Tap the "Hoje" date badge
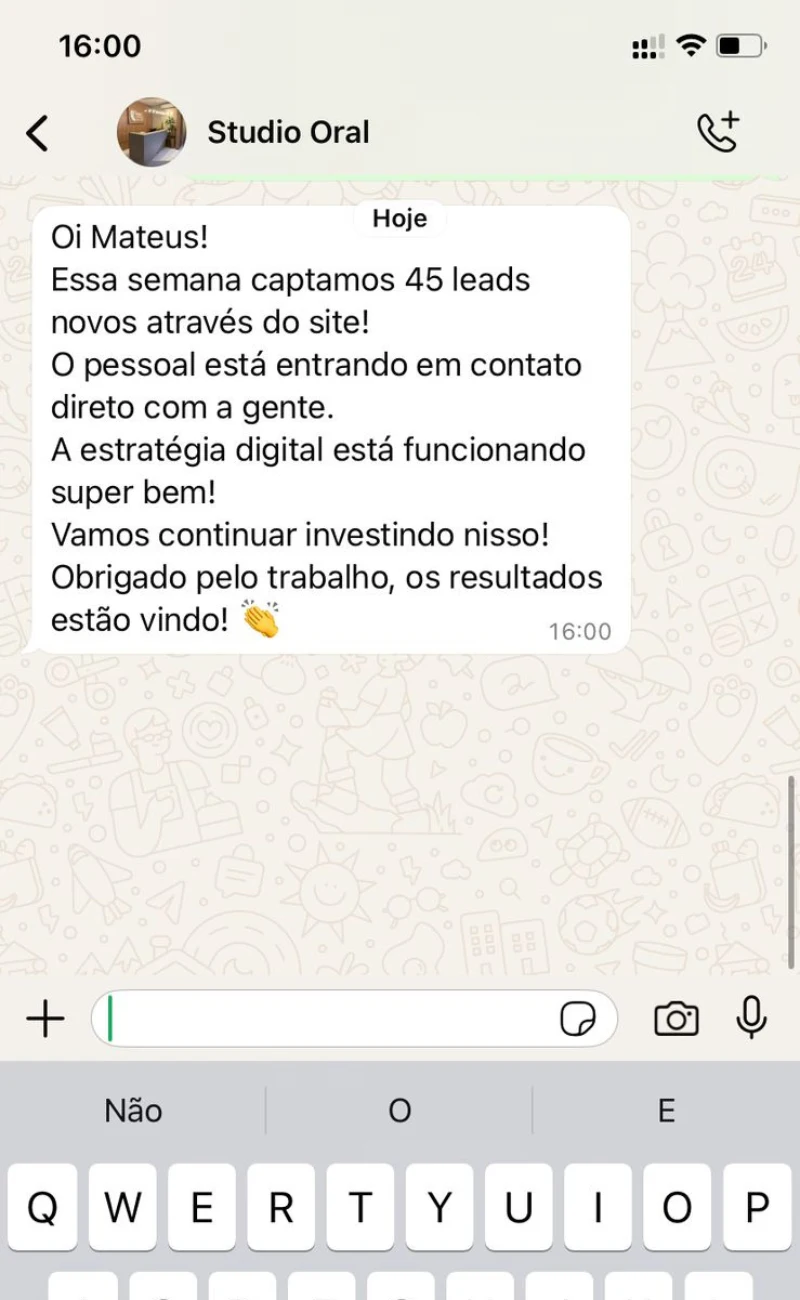Image resolution: width=800 pixels, height=1300 pixels. [x=400, y=219]
